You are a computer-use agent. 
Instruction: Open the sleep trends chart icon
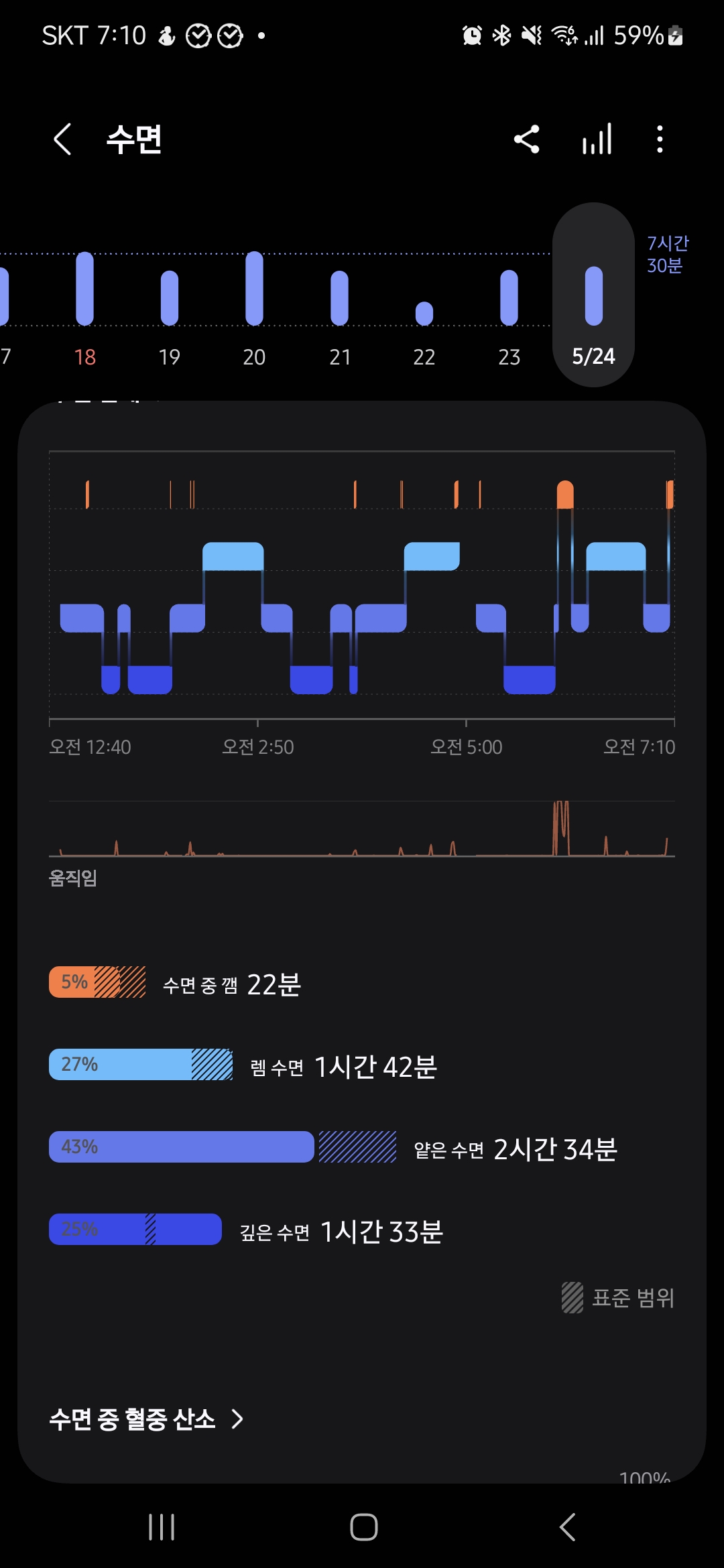[597, 139]
